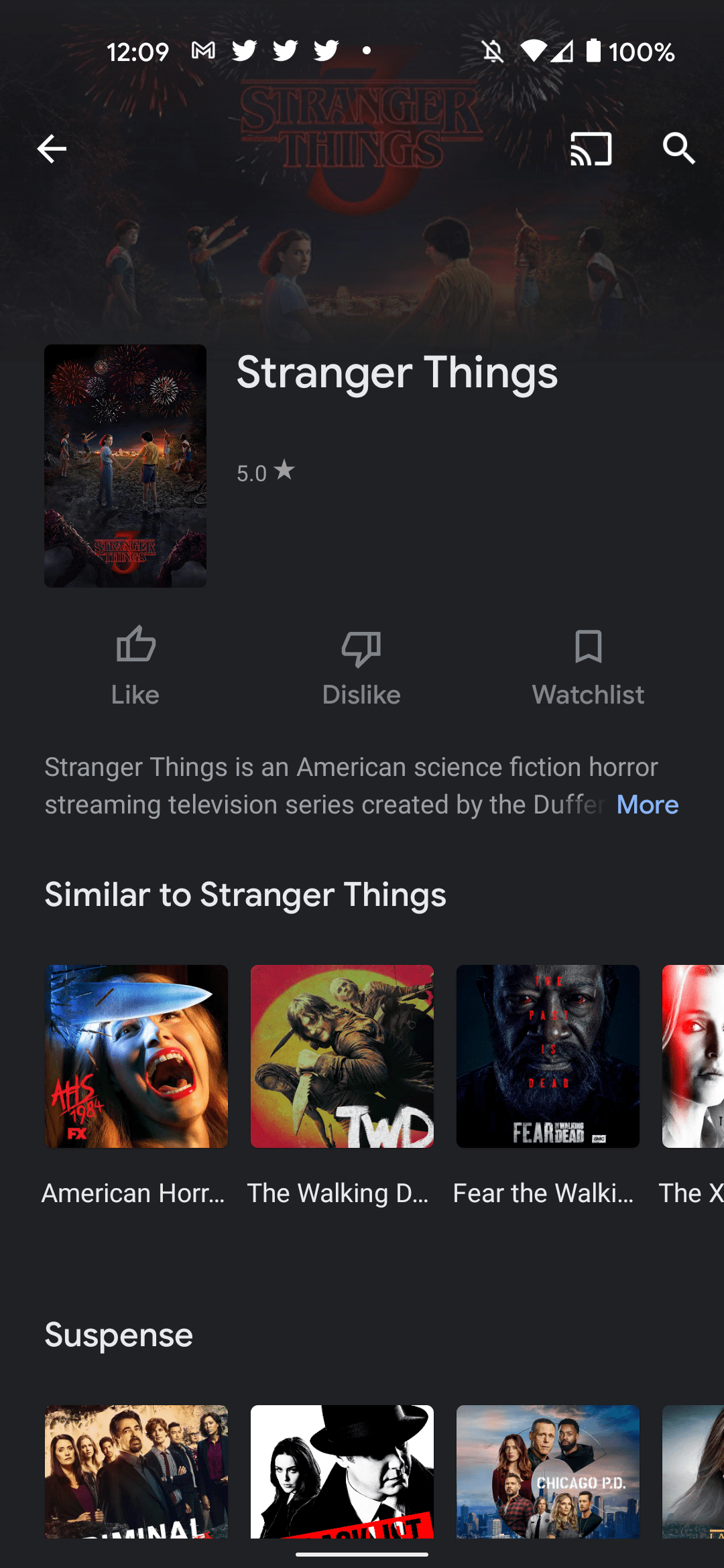This screenshot has width=724, height=1568.
Task: Open The Blacklist card in Suspense
Action: (342, 1471)
